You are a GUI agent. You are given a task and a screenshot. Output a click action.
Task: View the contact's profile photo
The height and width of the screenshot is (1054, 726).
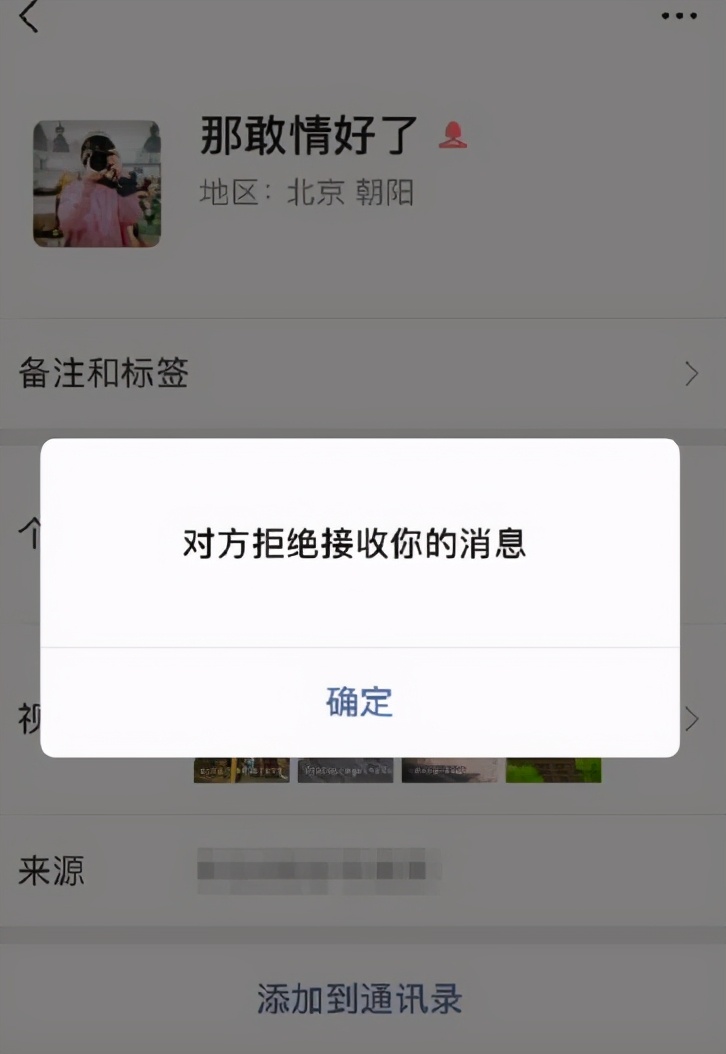click(97, 184)
